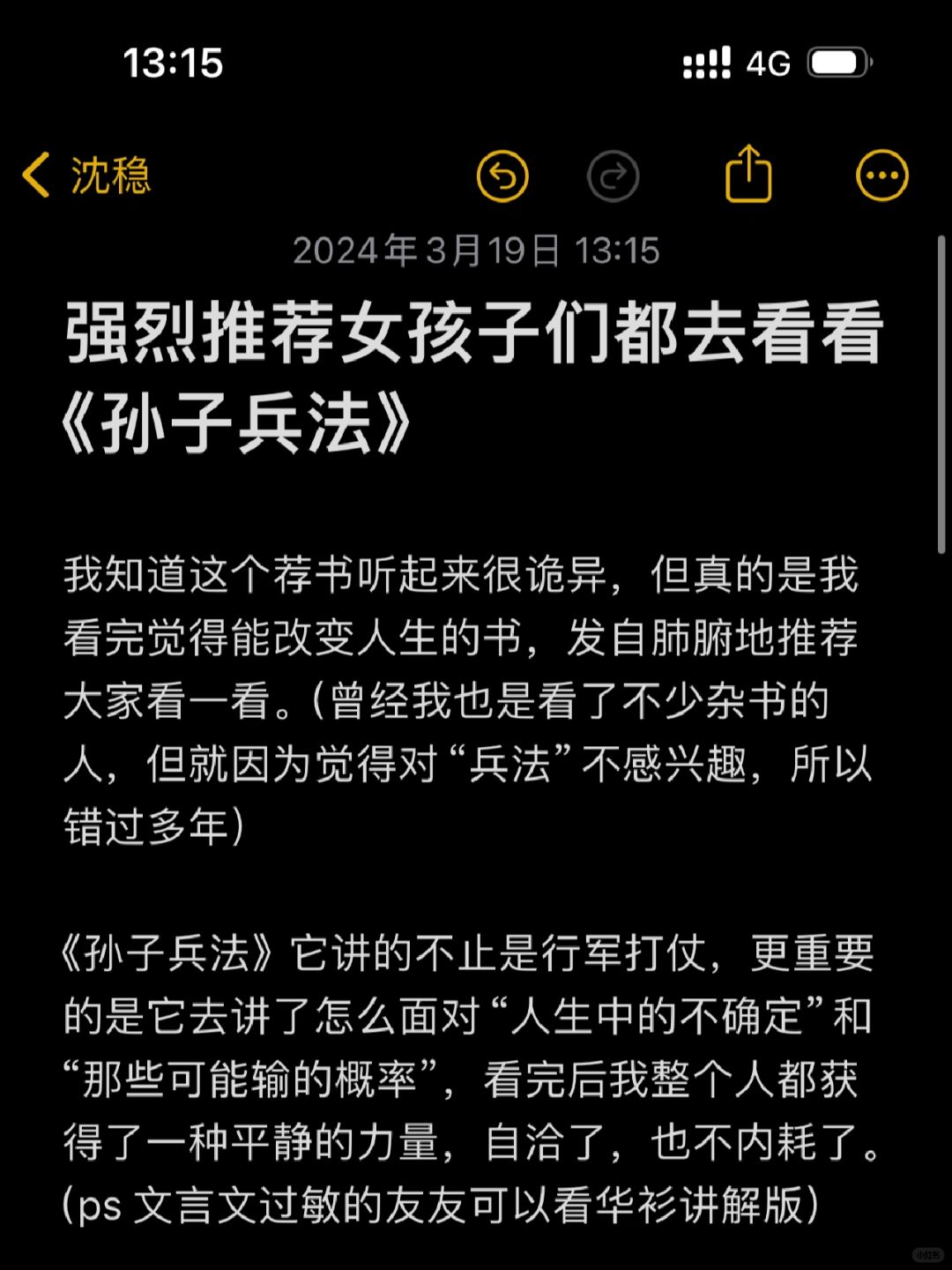
Task: Expand note actions via the three-dot button
Action: [x=881, y=176]
